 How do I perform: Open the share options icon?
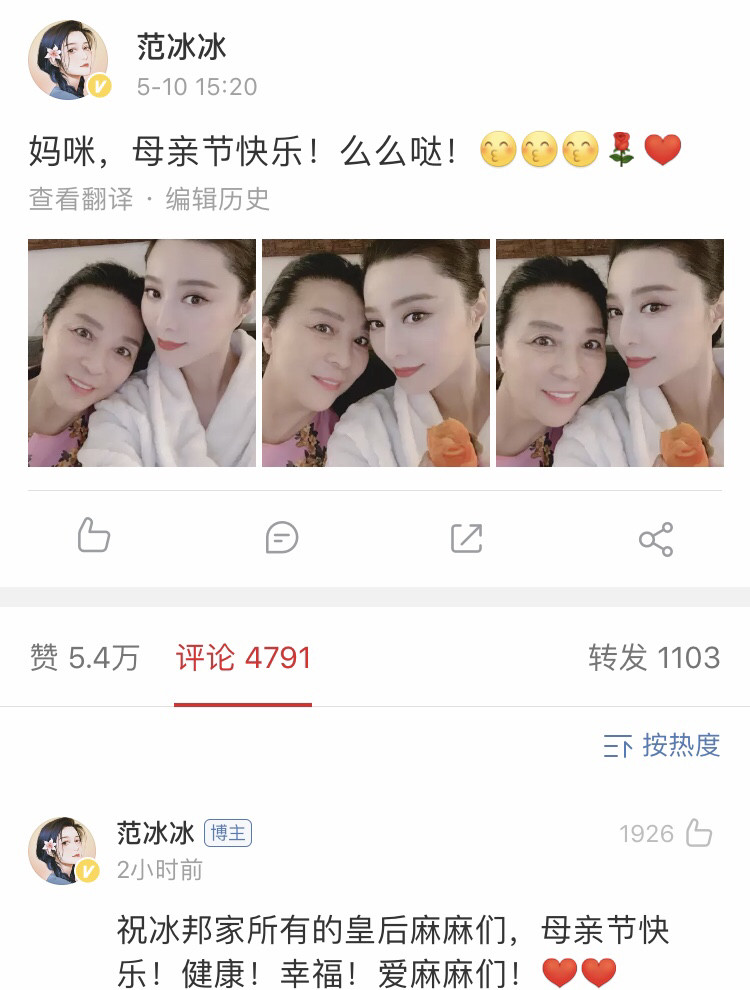click(x=656, y=539)
